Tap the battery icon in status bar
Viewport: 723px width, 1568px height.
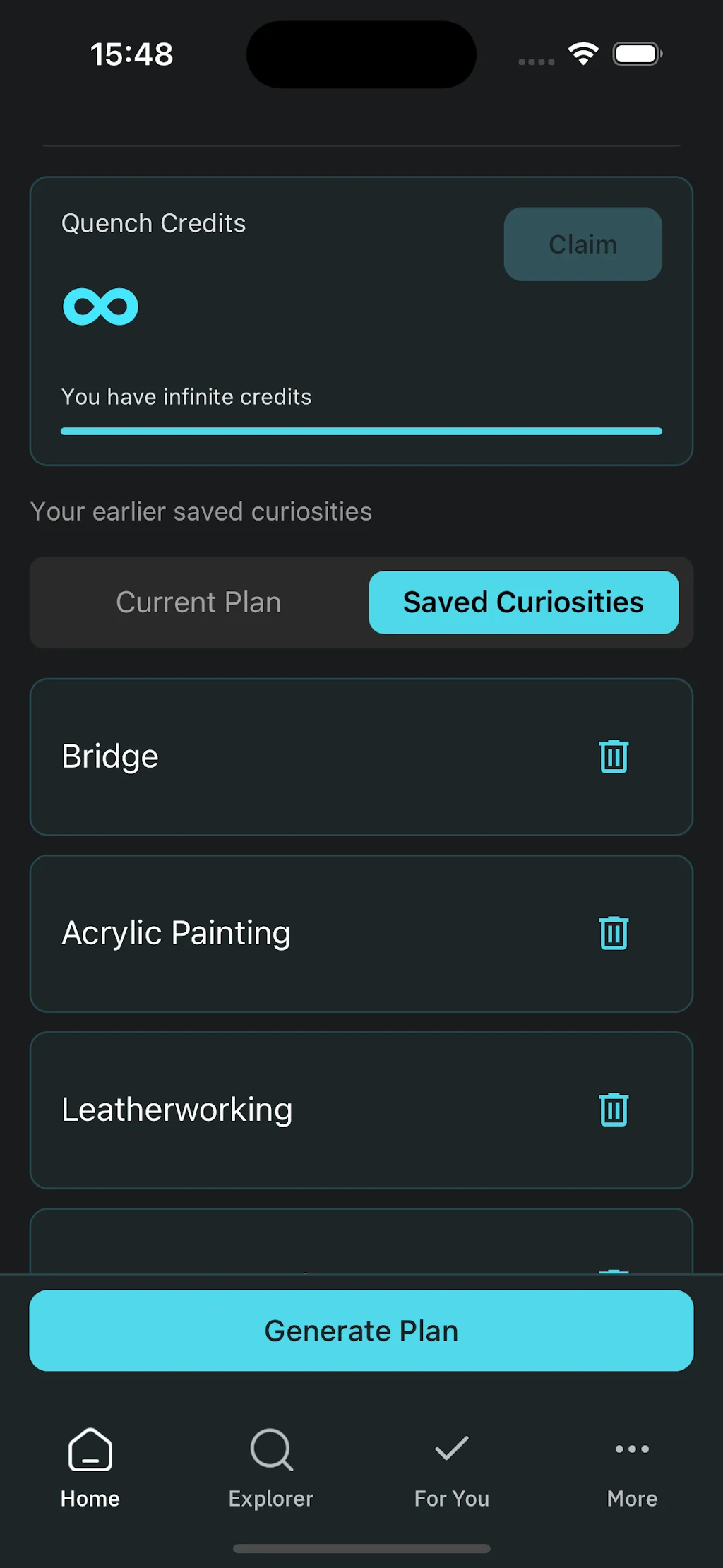point(636,52)
